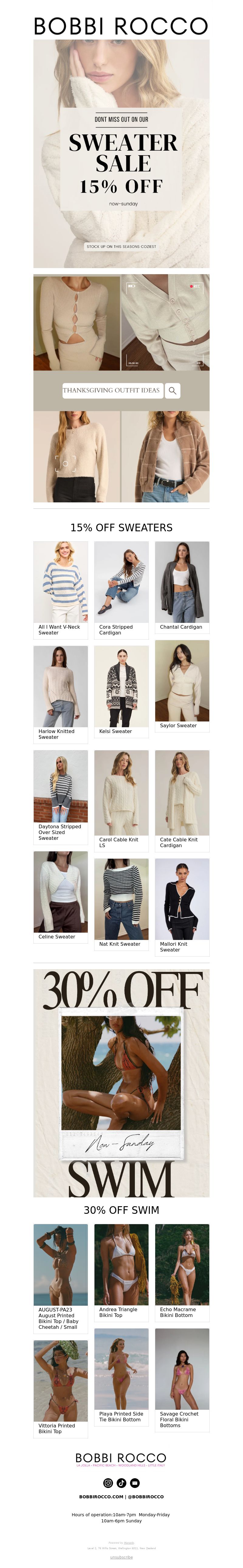View the Andrea Triangle Bikini Top
This screenshot has width=243, height=1568.
[122, 1269]
